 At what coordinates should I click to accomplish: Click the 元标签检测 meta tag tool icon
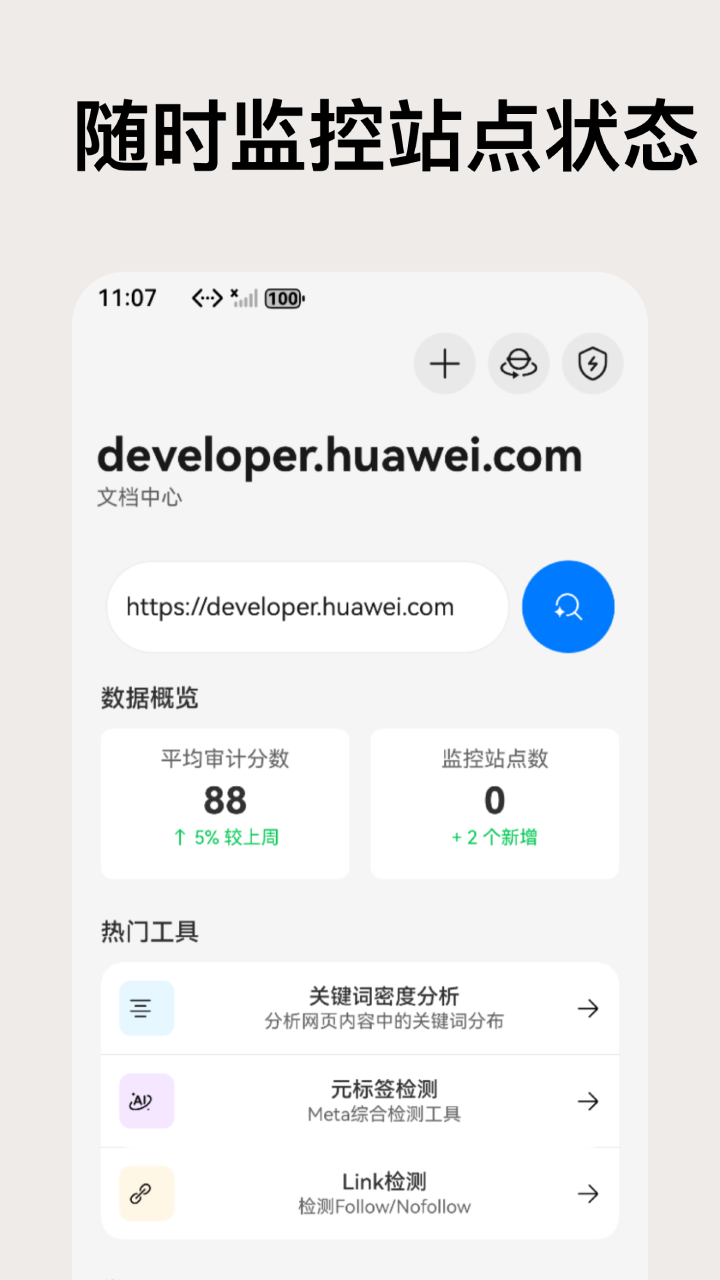[x=145, y=1100]
